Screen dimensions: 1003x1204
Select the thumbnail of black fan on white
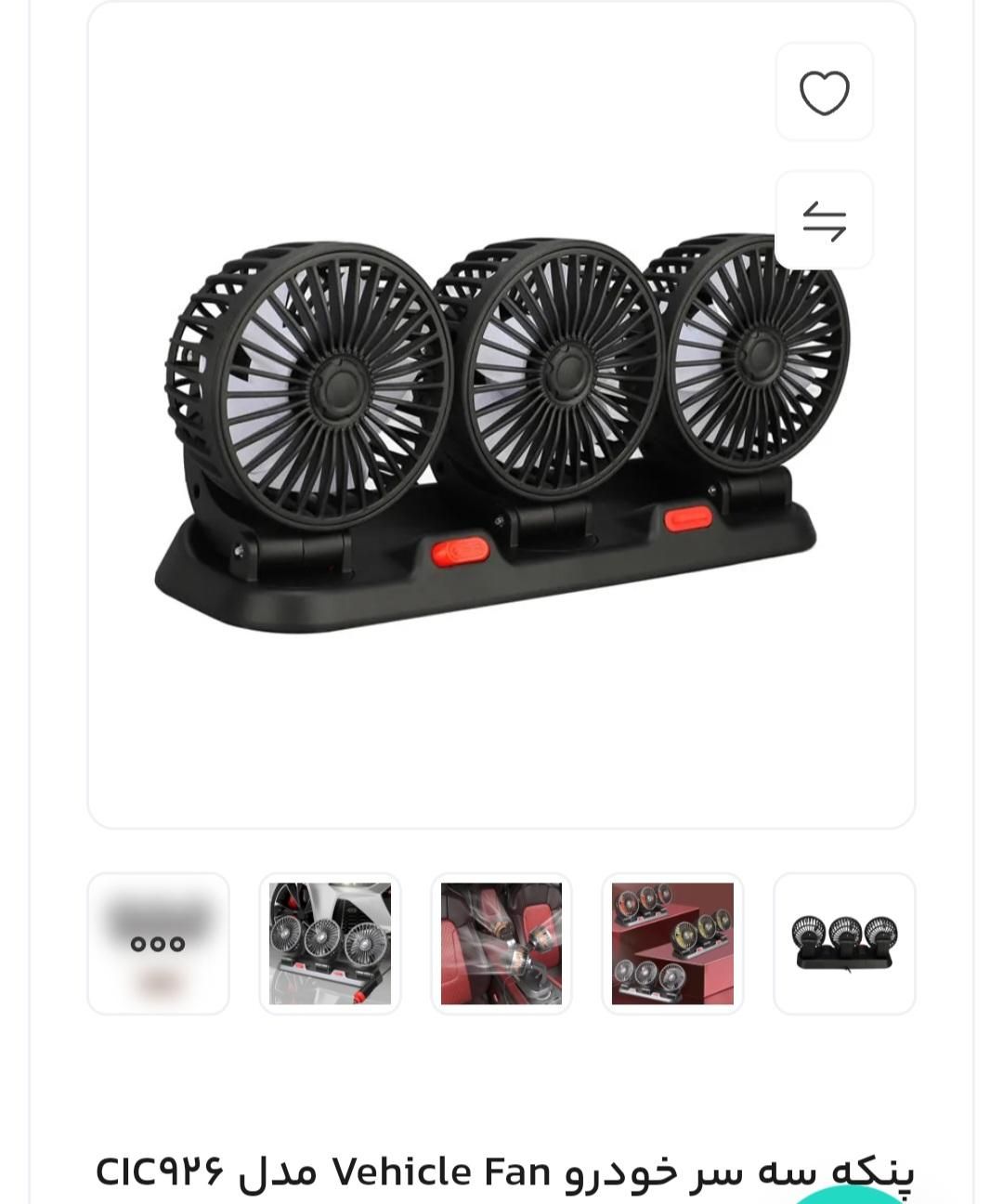tap(844, 944)
